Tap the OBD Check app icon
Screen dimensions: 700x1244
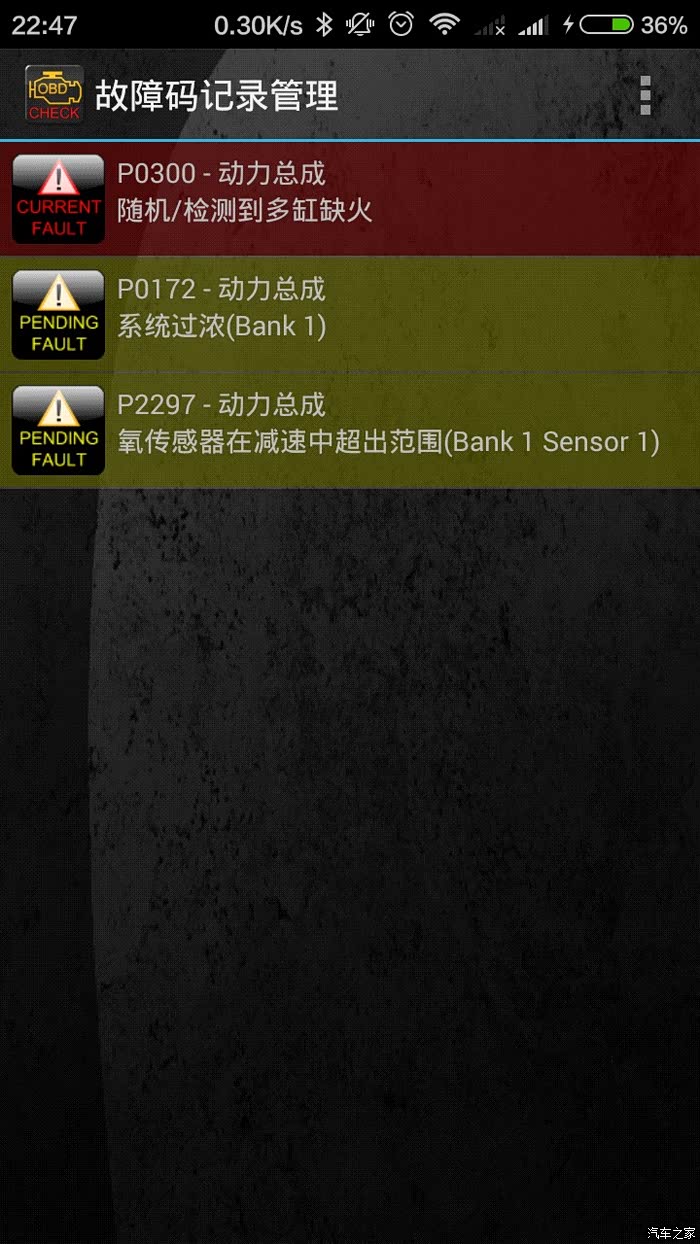click(x=54, y=95)
